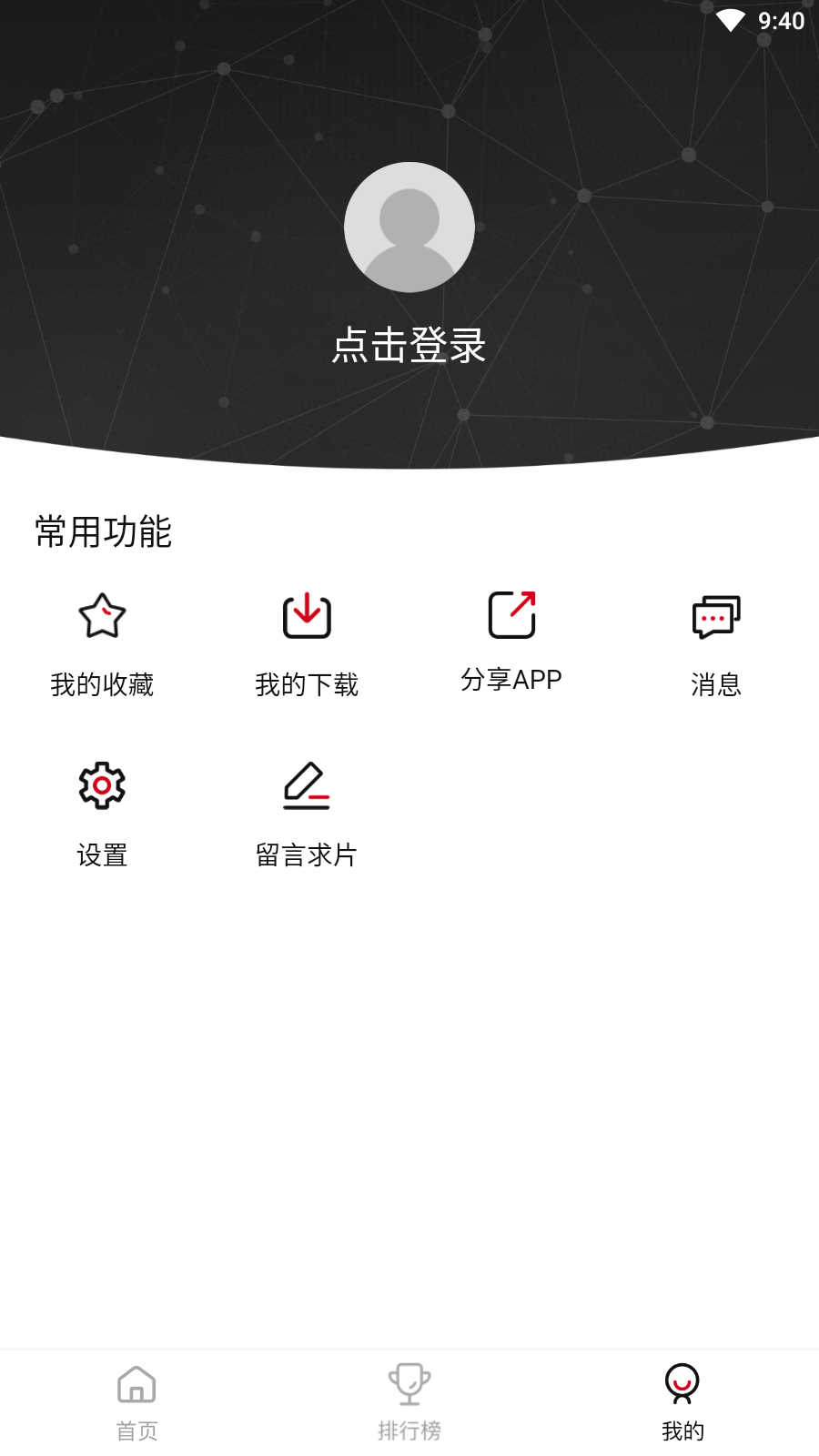Select the 我的 tab
The width and height of the screenshot is (819, 1456).
pyautogui.click(x=682, y=1403)
